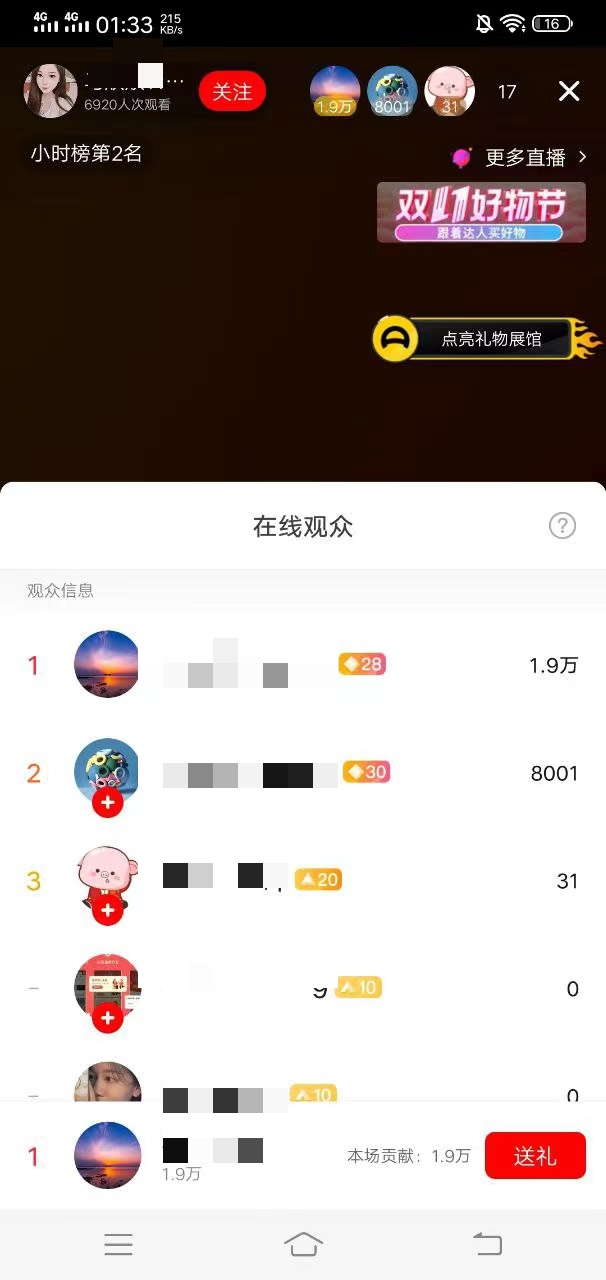Open the streamer's profile avatar
The image size is (606, 1280).
pos(50,92)
